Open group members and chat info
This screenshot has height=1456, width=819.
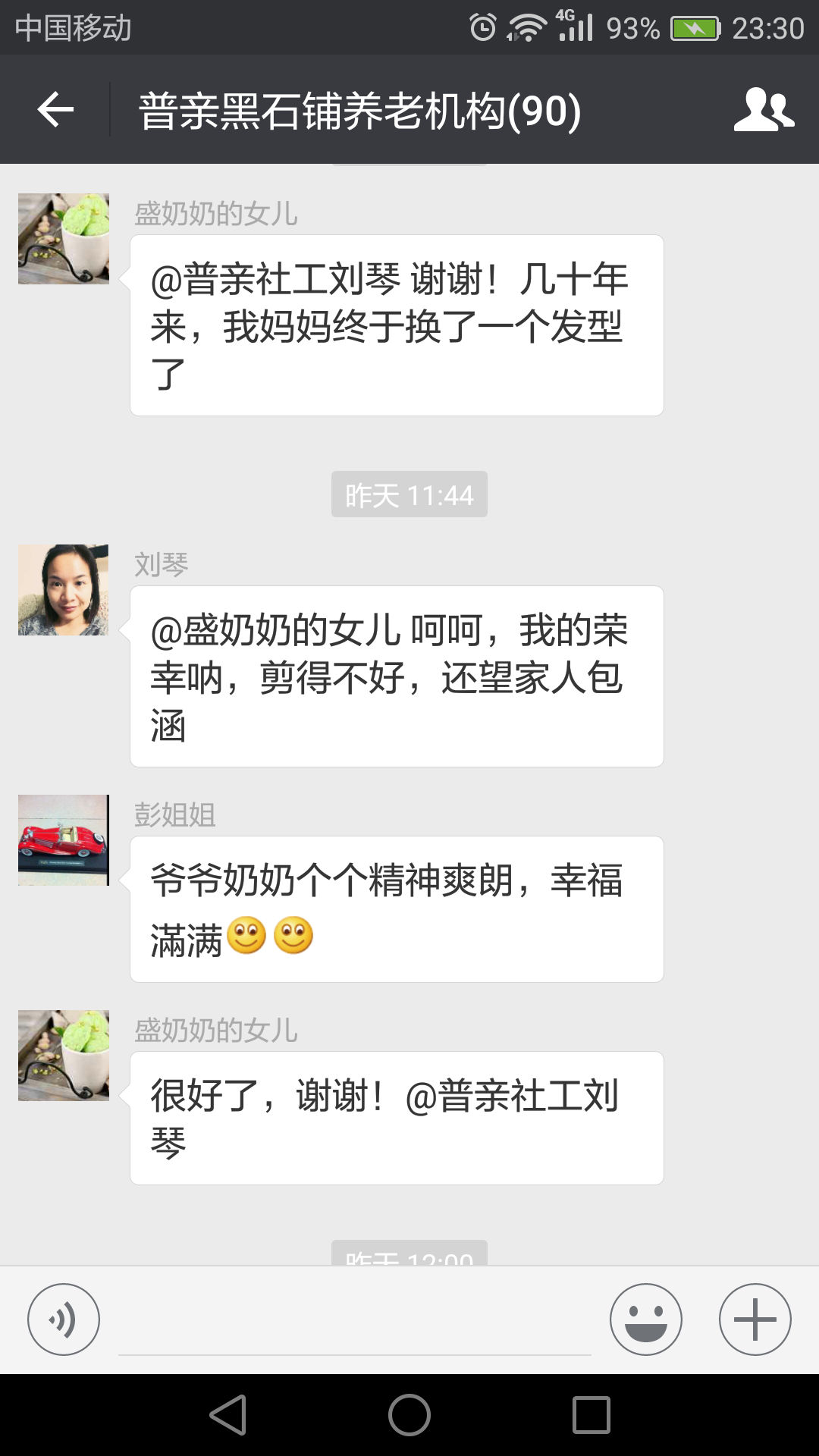pyautogui.click(x=763, y=110)
